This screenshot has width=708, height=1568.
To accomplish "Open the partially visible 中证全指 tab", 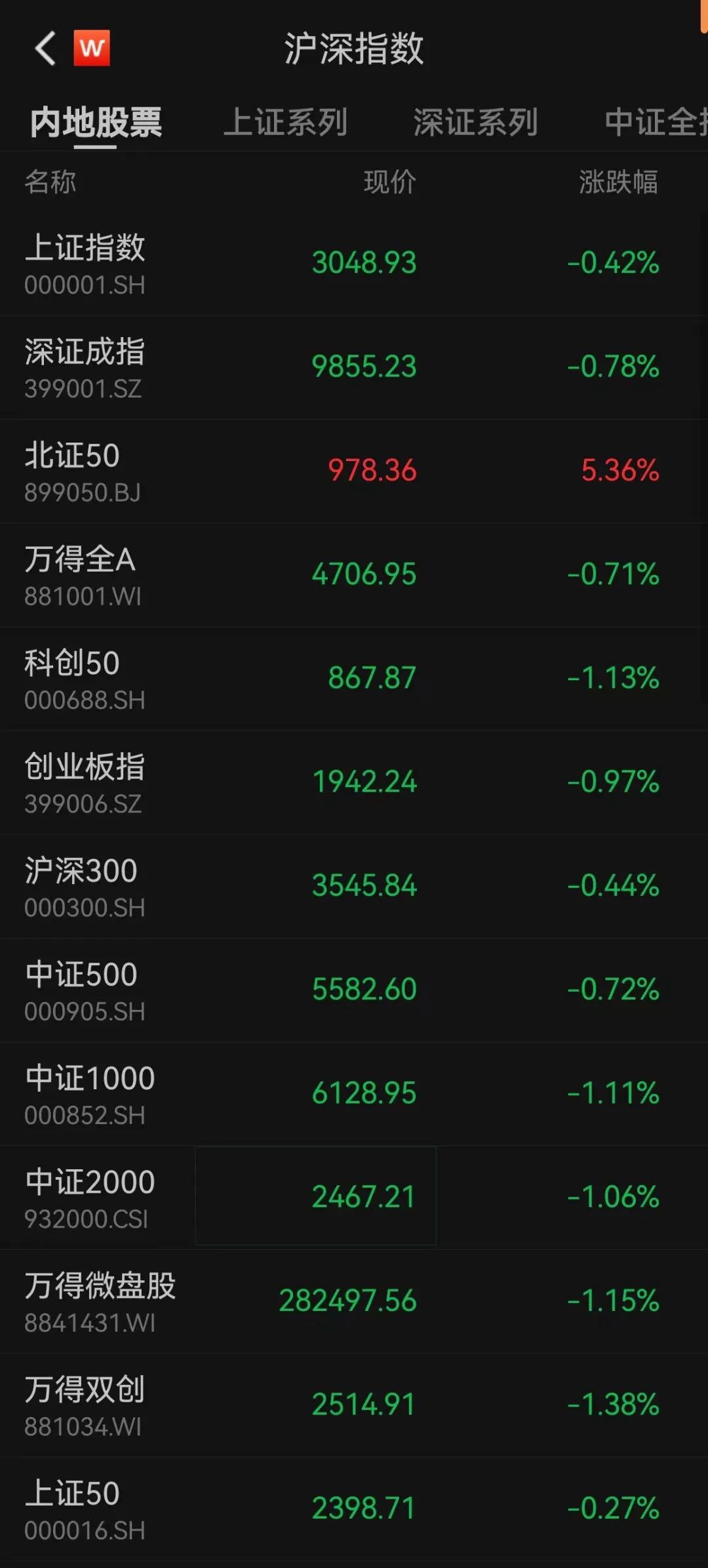I will tap(656, 123).
